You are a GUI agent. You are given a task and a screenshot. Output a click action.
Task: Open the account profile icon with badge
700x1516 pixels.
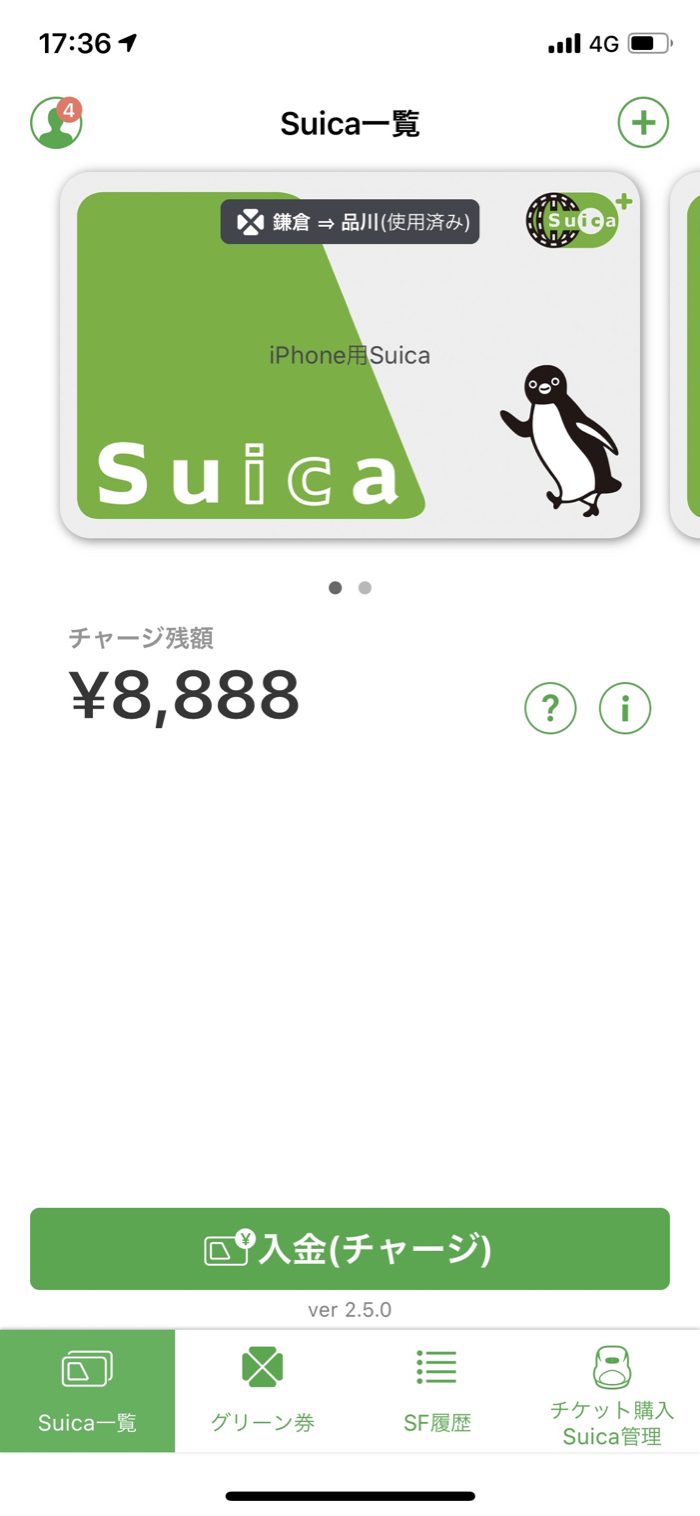point(56,124)
